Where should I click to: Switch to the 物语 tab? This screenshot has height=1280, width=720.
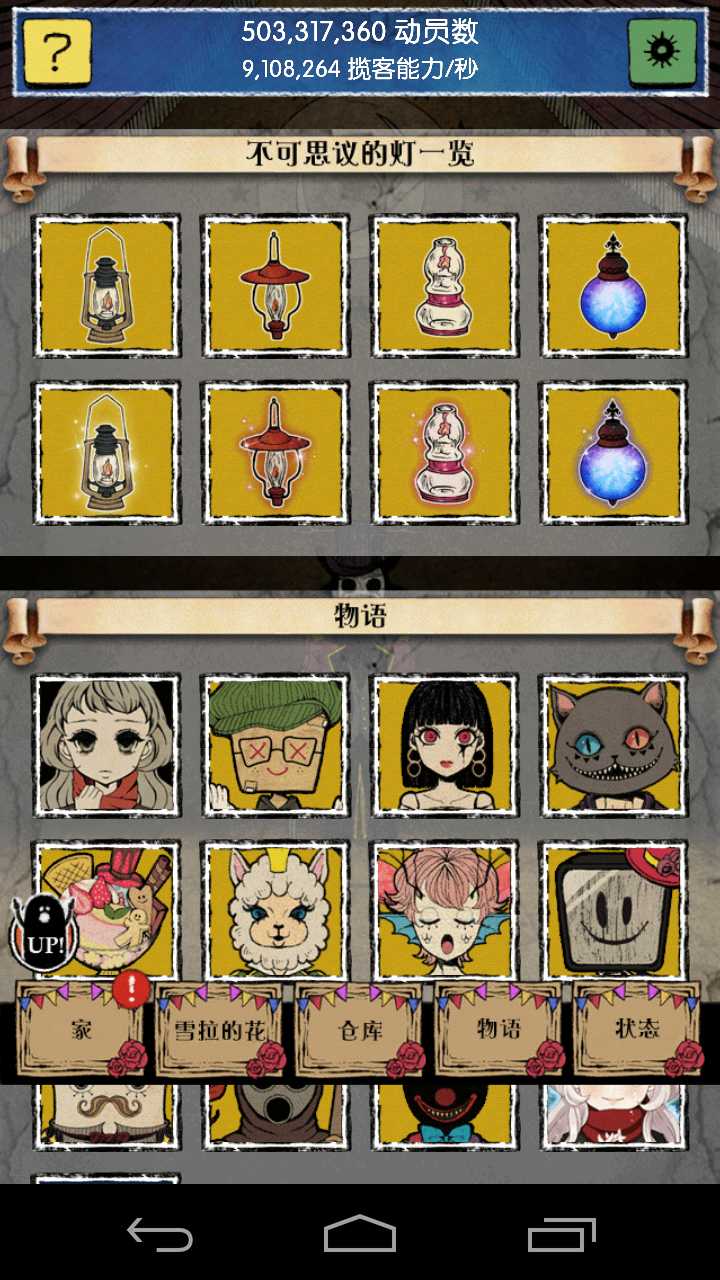(499, 1030)
